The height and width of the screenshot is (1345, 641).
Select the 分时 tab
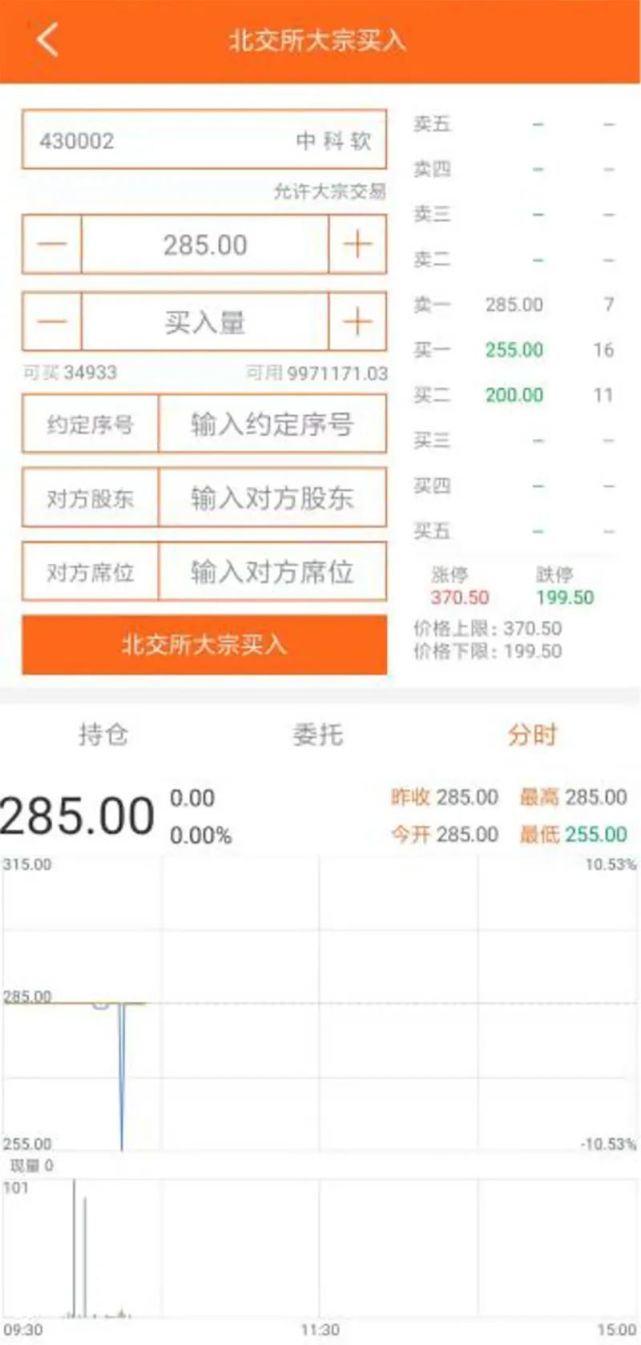532,736
